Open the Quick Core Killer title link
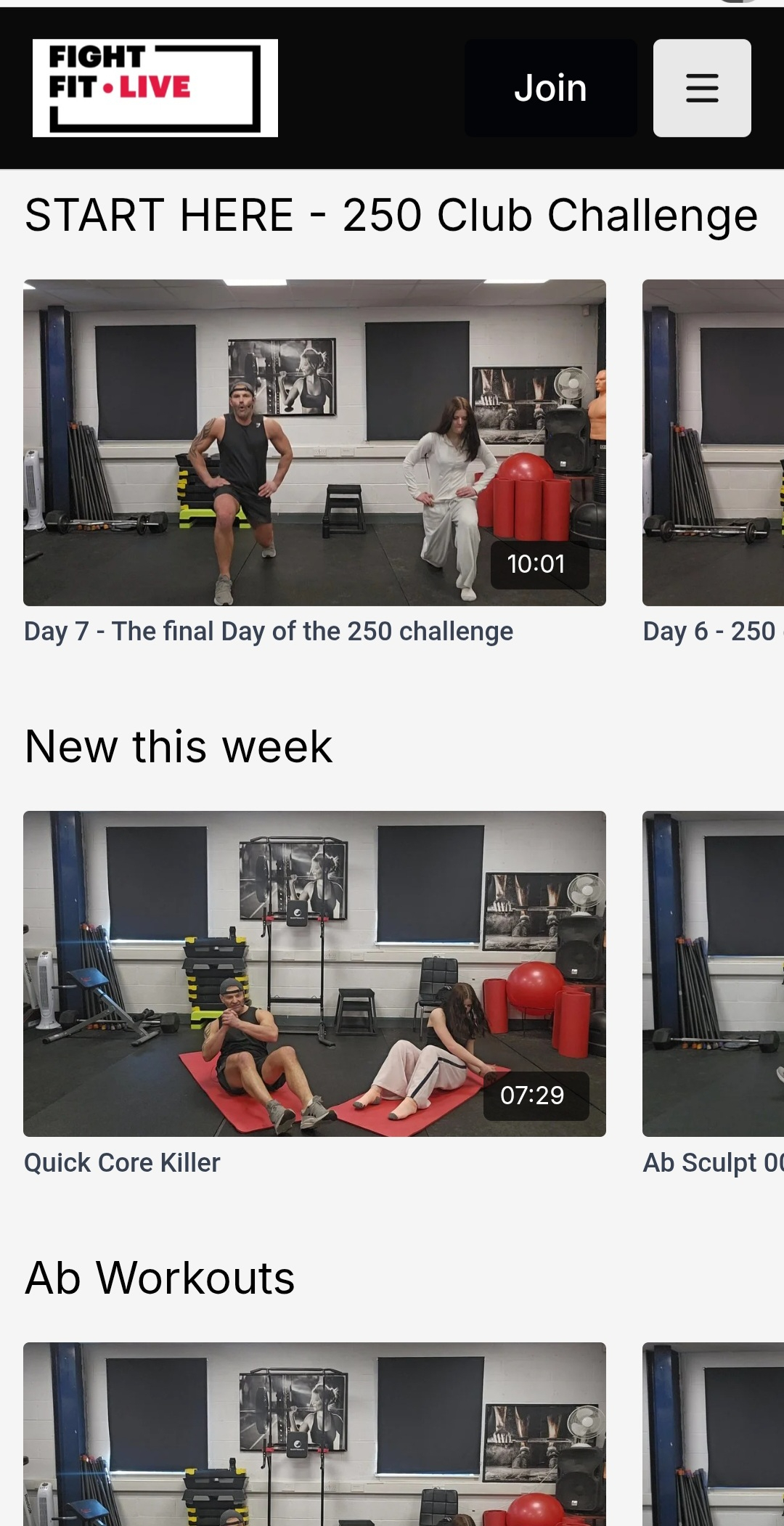Viewport: 784px width, 1526px height. coord(122,1162)
